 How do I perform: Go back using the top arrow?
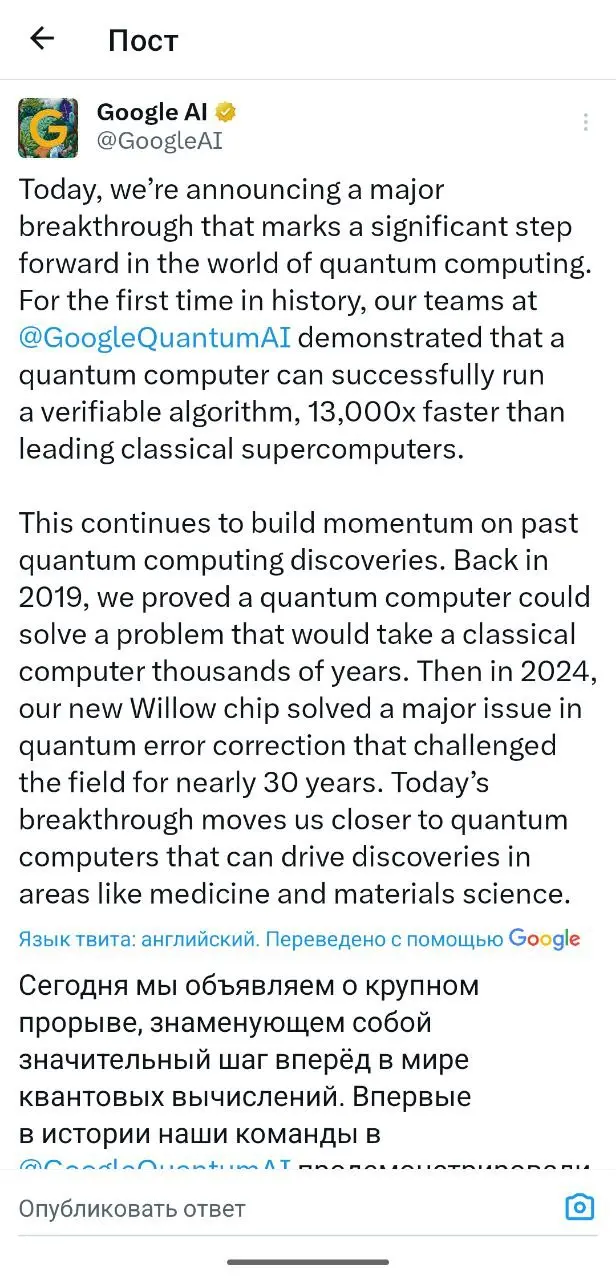coord(42,39)
